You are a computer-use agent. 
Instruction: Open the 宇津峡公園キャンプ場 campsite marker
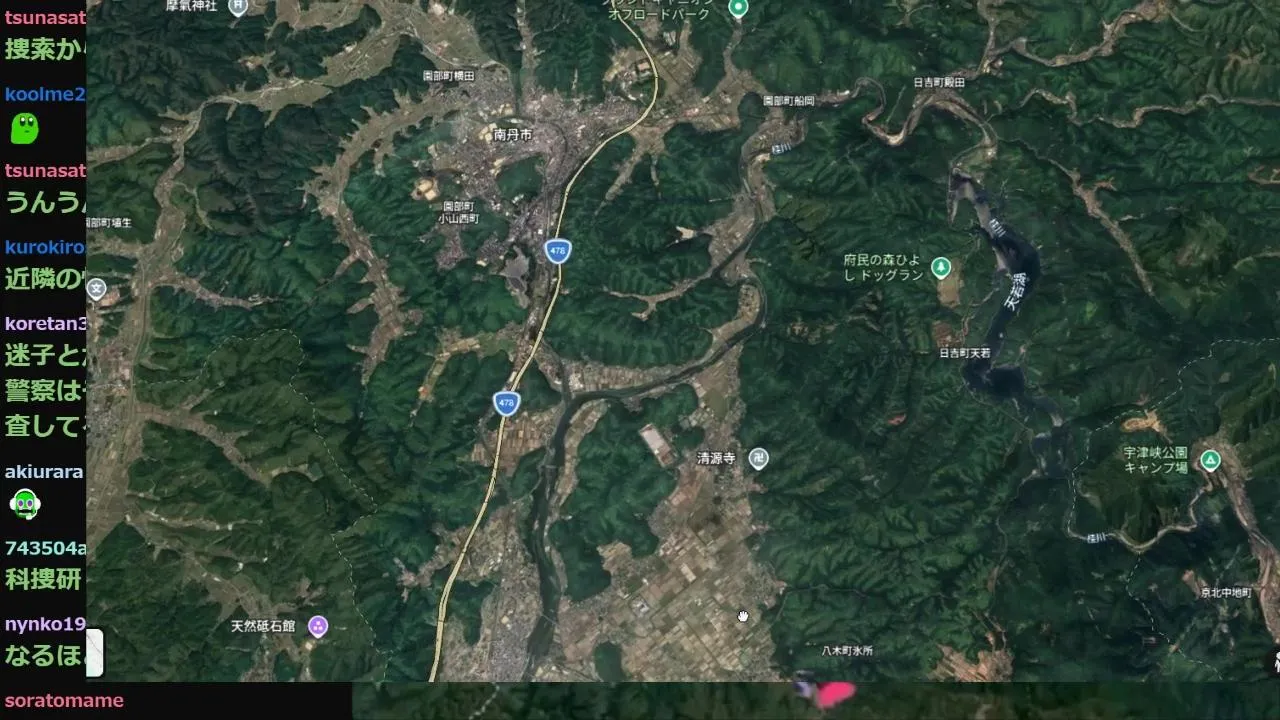coord(1210,460)
